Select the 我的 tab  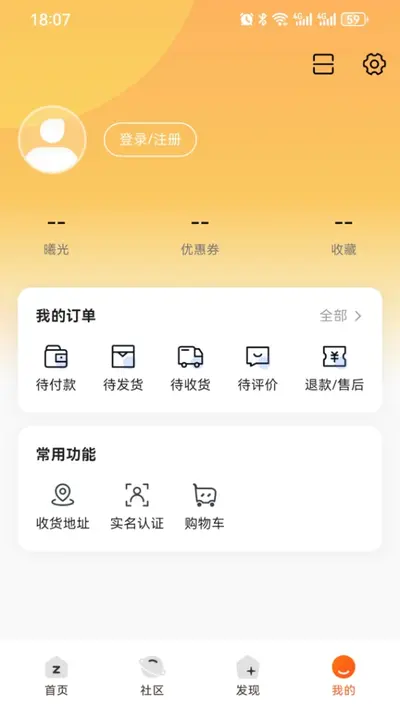point(343,676)
